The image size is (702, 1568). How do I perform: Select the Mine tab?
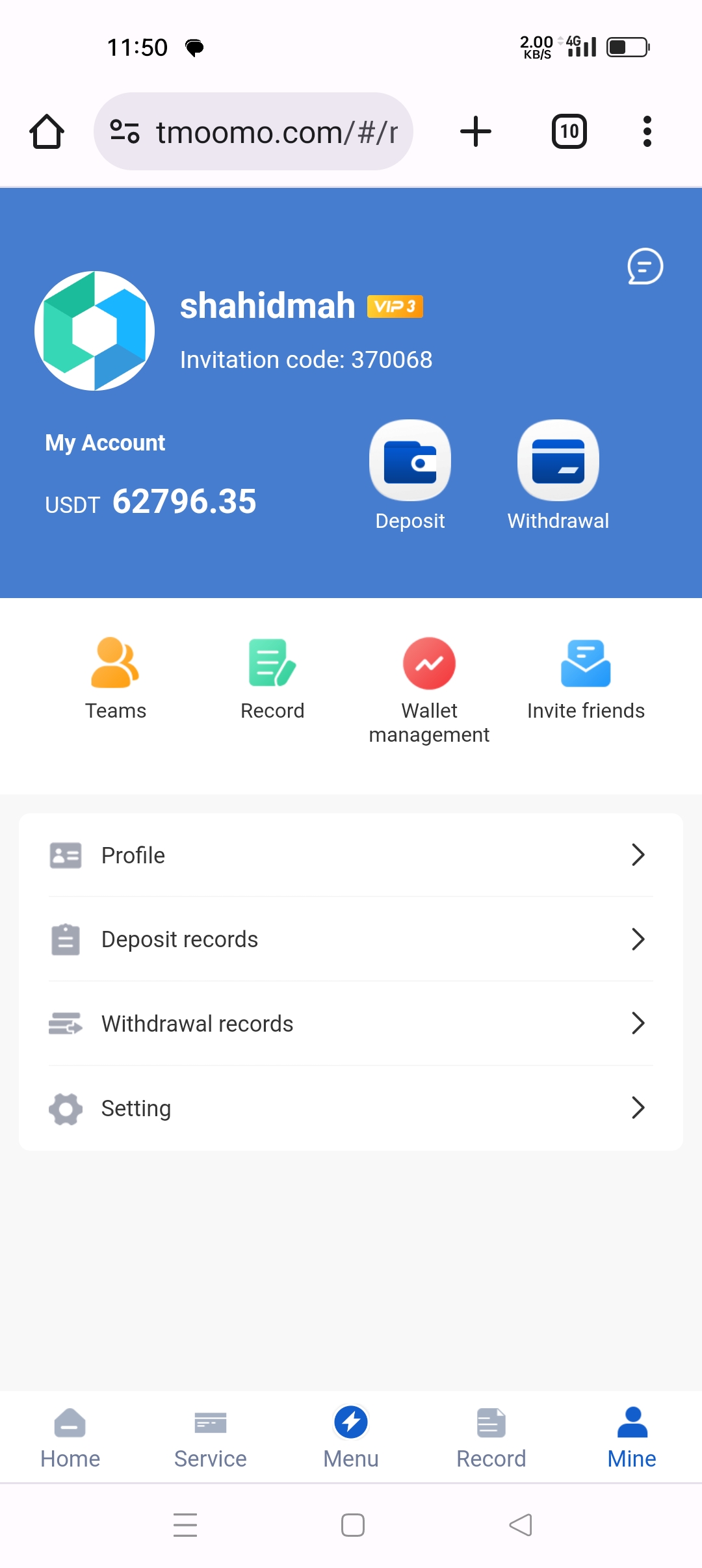(x=631, y=1437)
